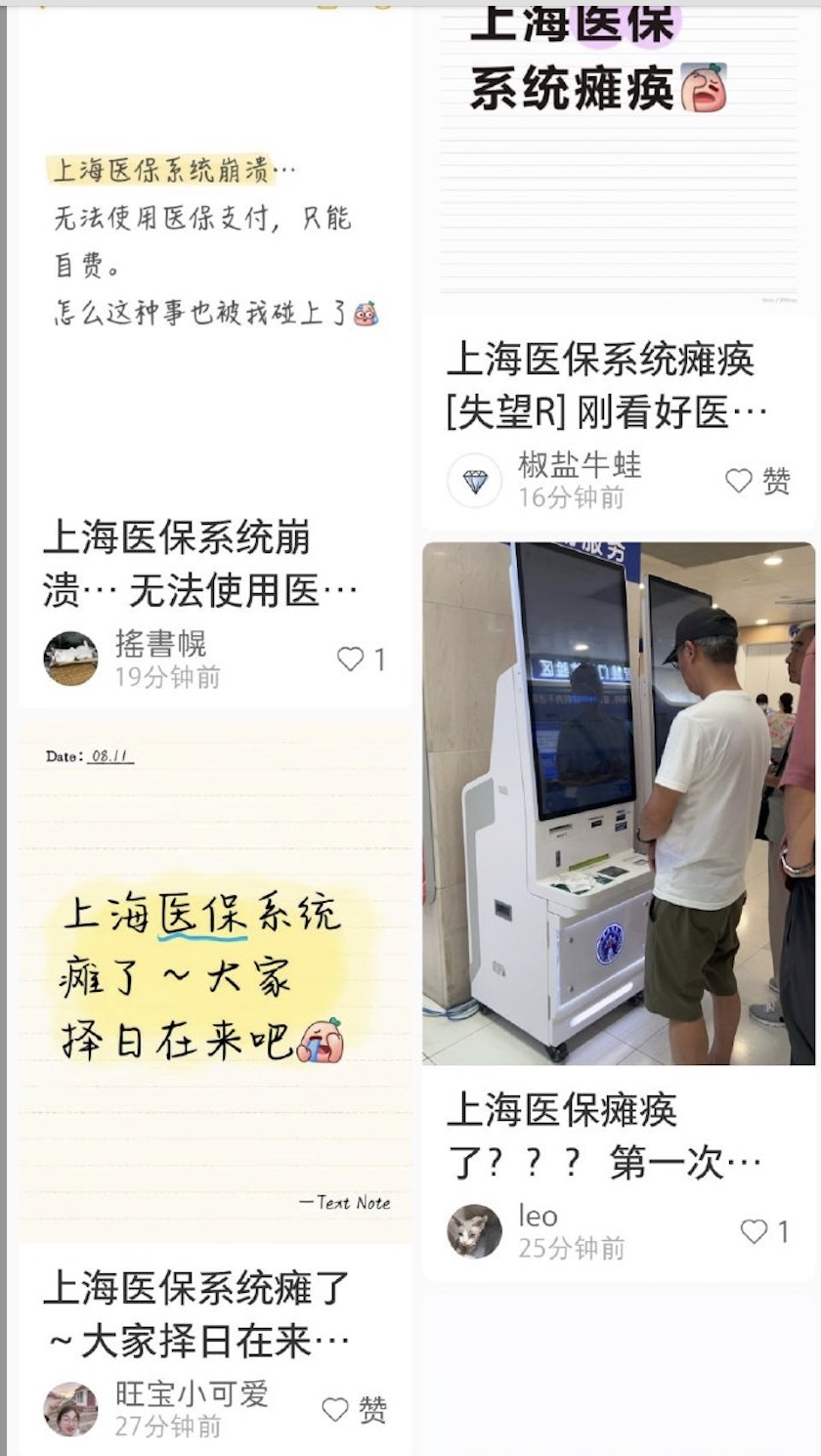Open 旺宝小可爱's text note post
This screenshot has height=1456, width=821.
[215, 982]
